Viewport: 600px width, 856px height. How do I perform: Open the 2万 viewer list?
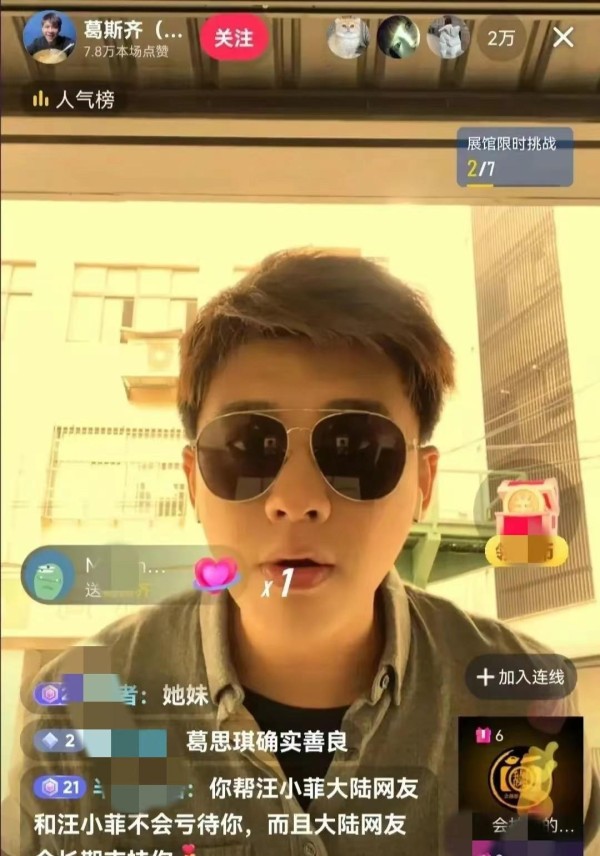[501, 38]
